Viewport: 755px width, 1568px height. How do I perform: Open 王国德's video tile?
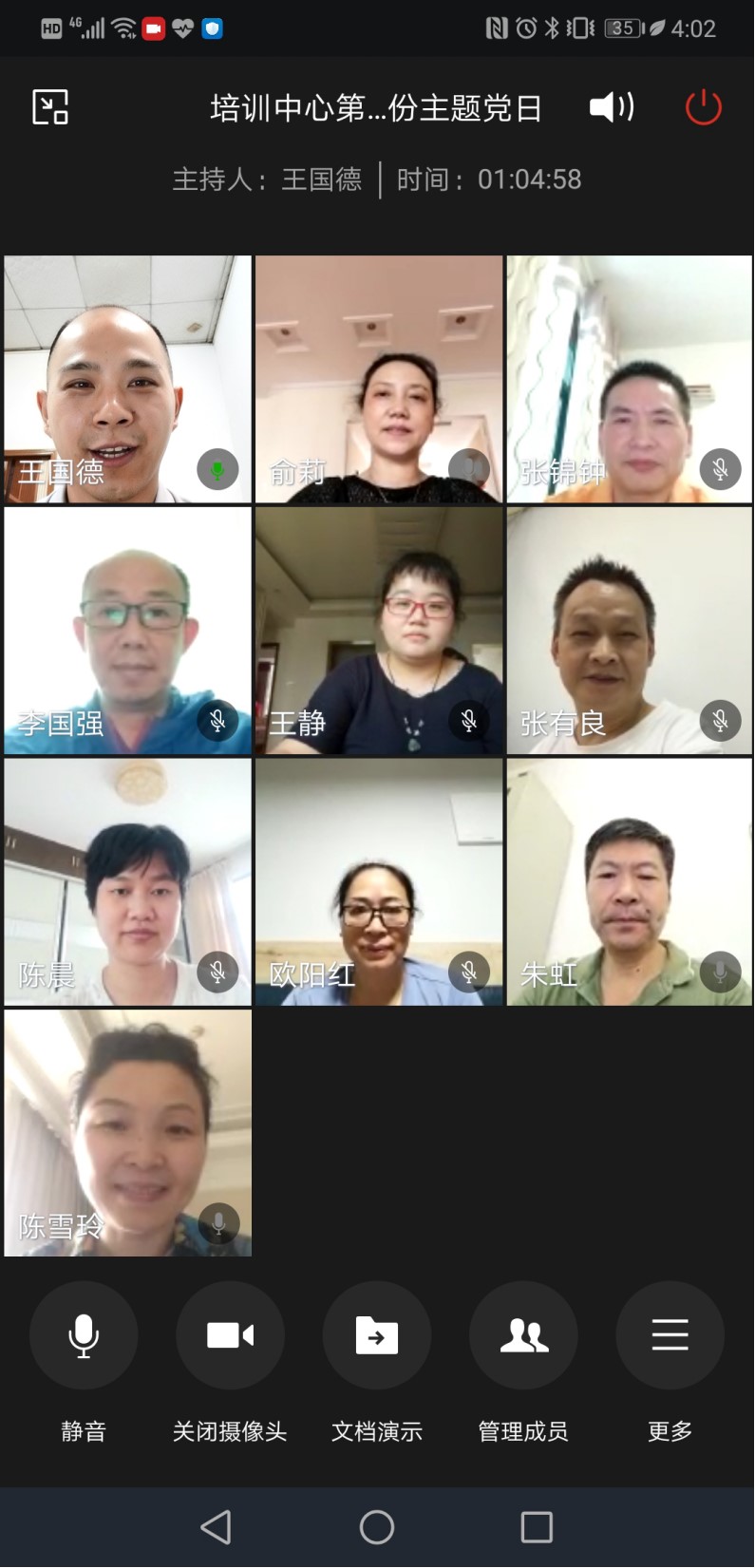pos(127,378)
